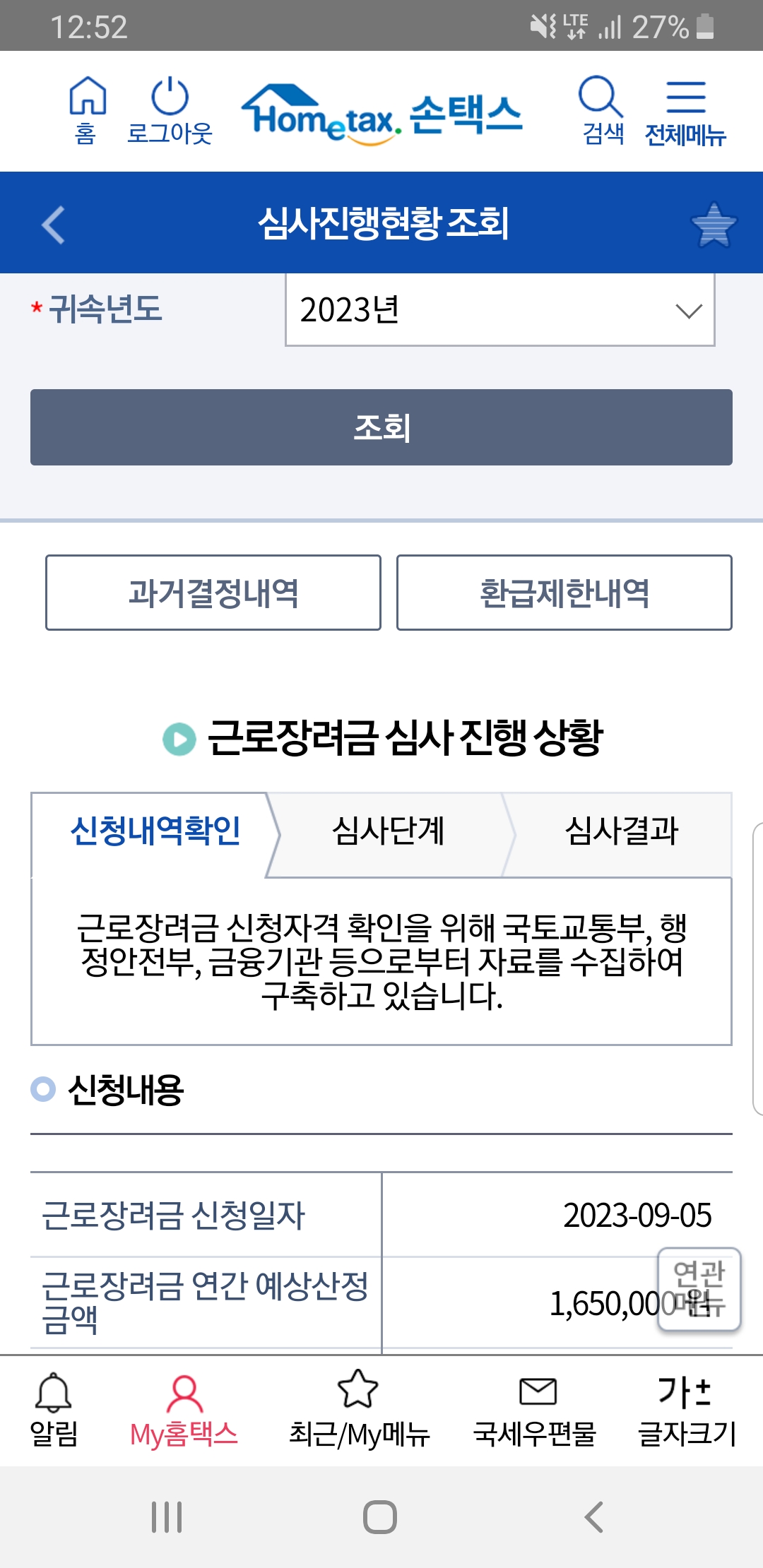Screen dimensions: 763x1568
Task: Switch to the 심사단계 step tab
Action: tap(388, 831)
